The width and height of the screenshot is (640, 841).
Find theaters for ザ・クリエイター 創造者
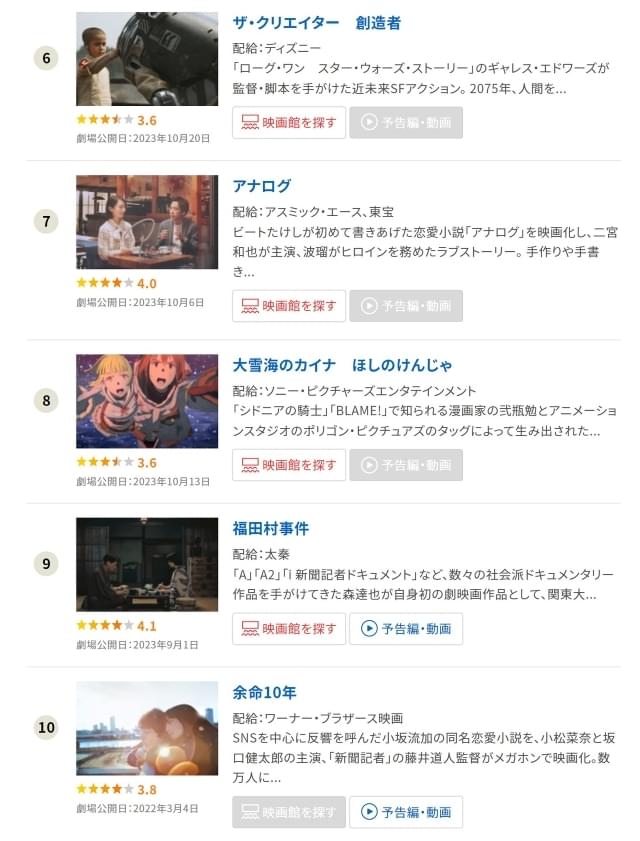point(289,123)
